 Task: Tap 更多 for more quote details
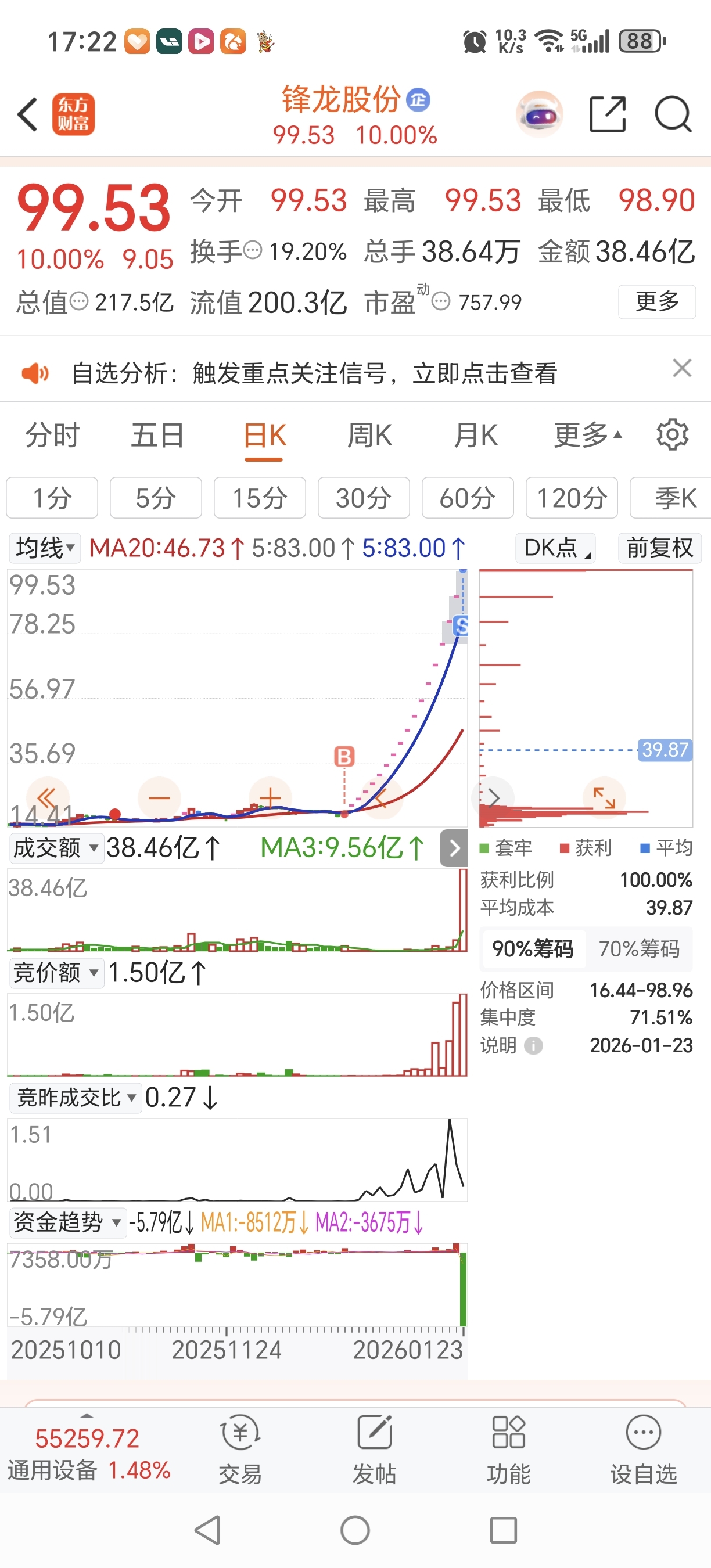point(657,302)
